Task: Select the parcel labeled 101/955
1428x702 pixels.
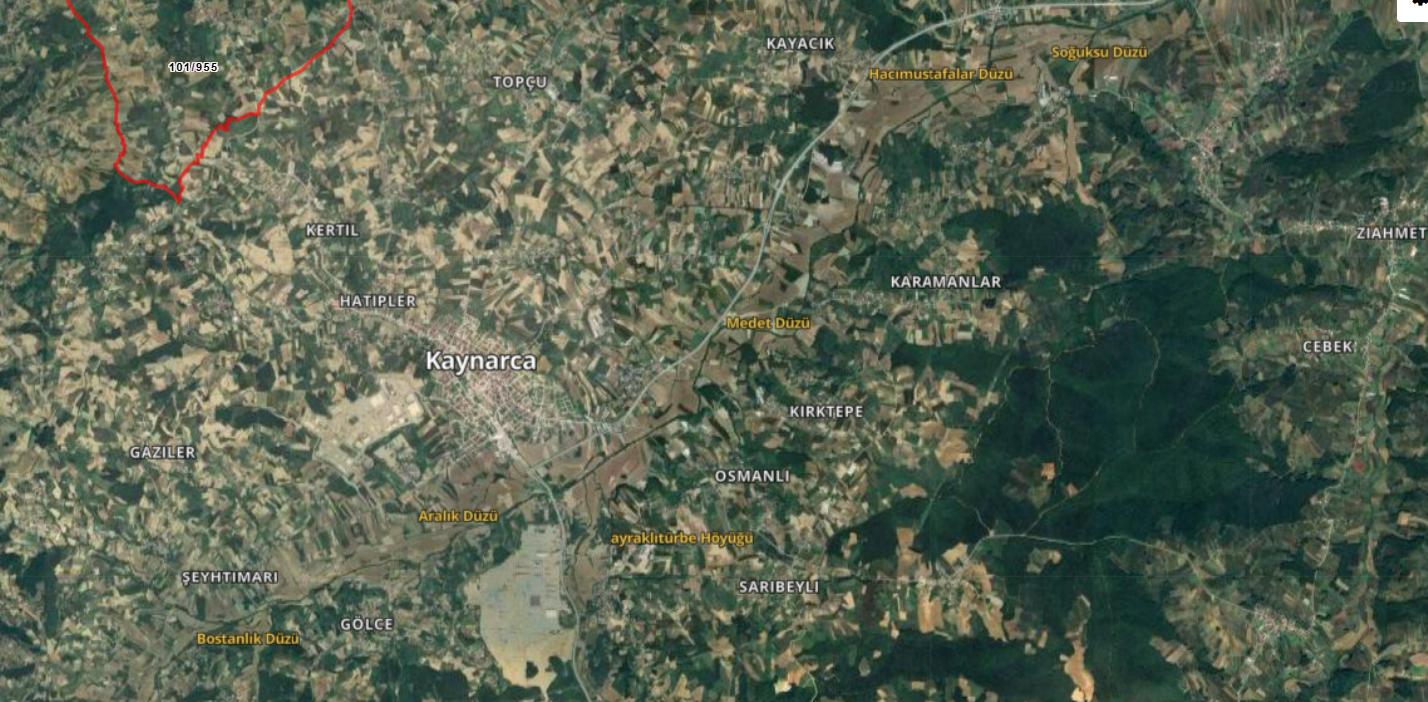Action: (193, 67)
